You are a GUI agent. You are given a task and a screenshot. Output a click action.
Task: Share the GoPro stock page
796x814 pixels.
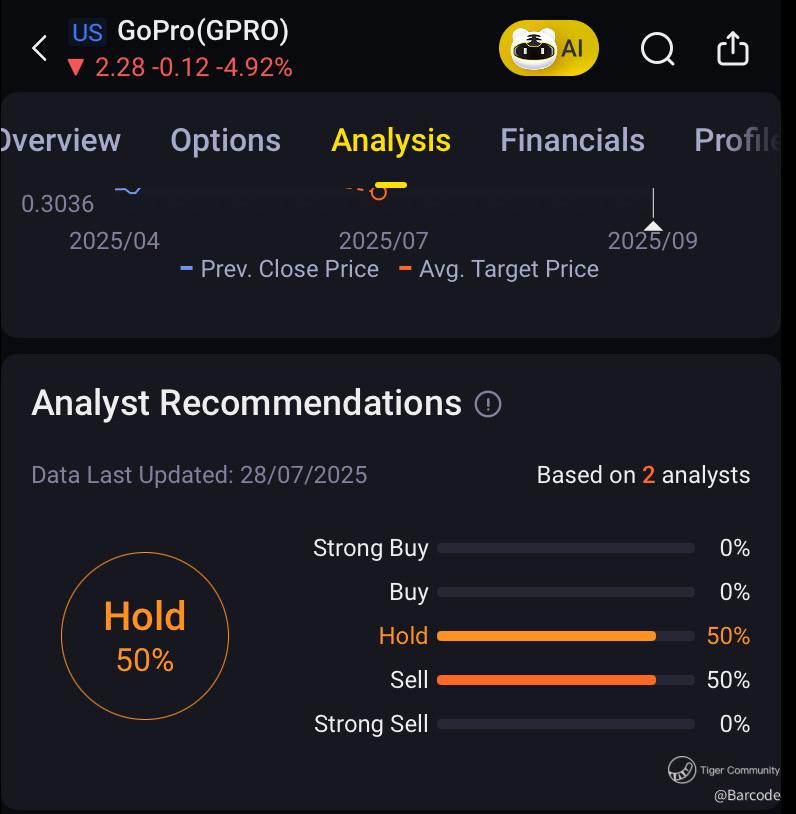(733, 47)
